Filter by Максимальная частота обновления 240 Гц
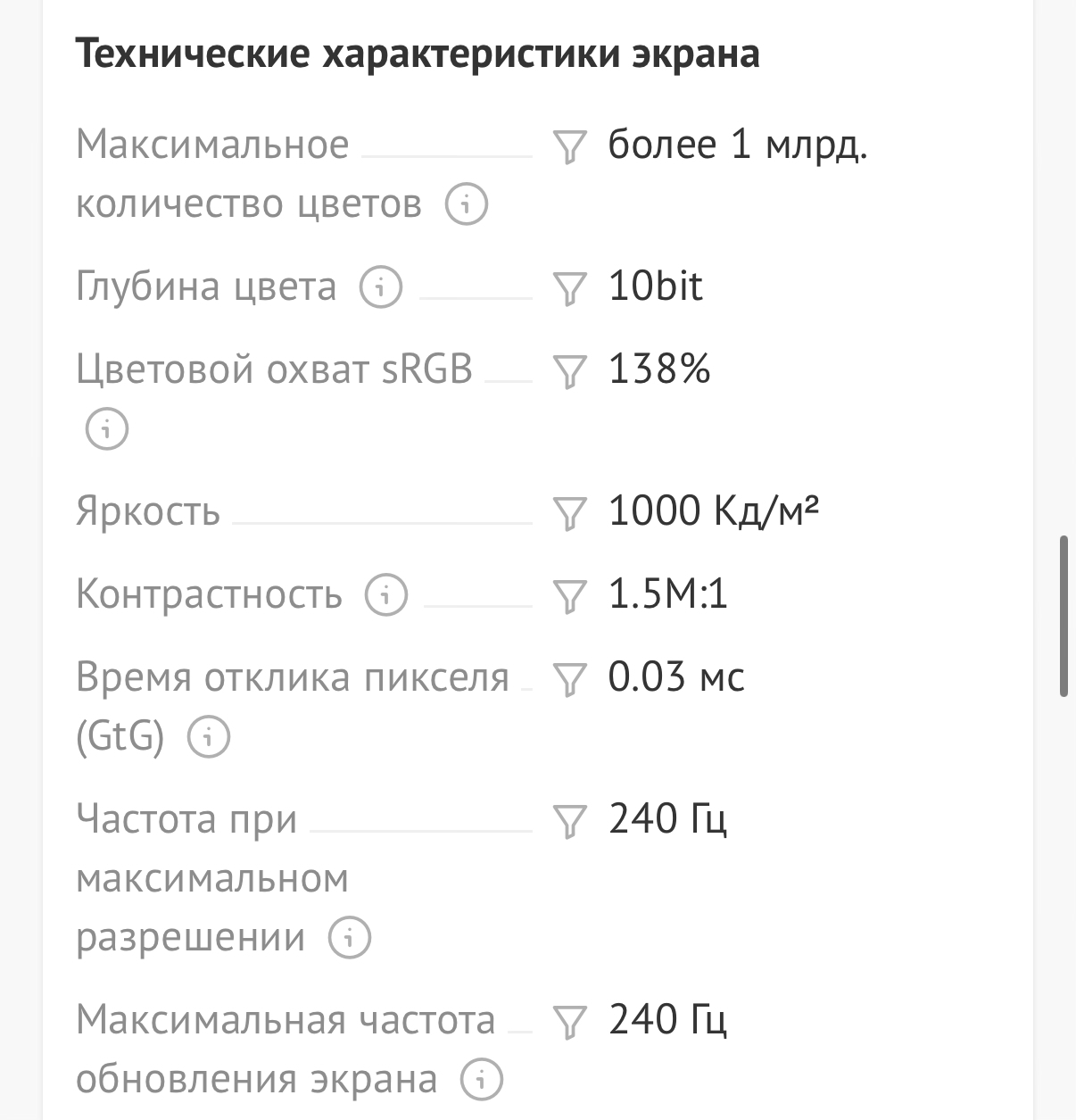Viewport: 1076px width, 1120px height. click(569, 1022)
